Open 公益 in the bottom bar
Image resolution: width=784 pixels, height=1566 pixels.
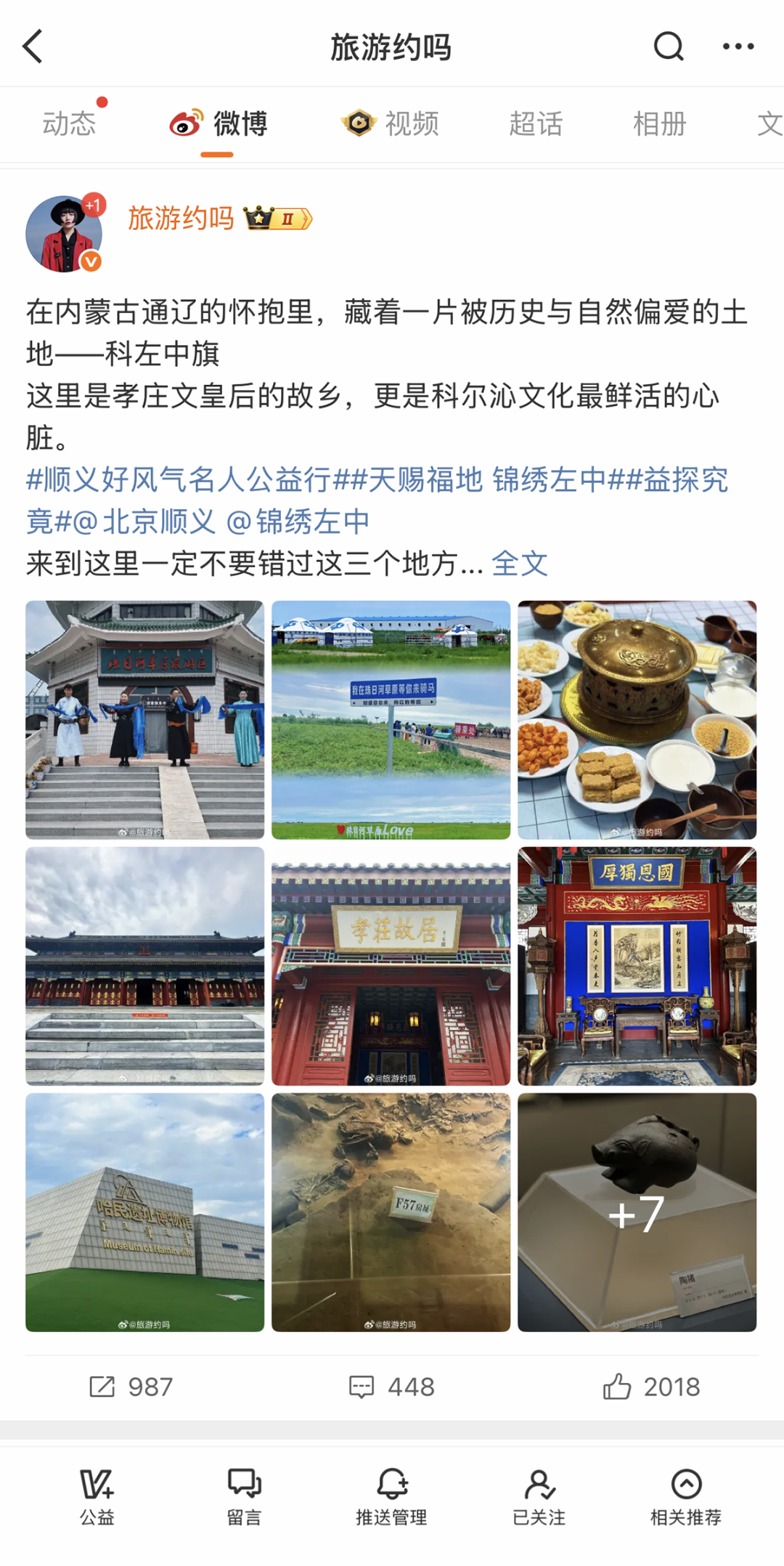click(x=97, y=1496)
